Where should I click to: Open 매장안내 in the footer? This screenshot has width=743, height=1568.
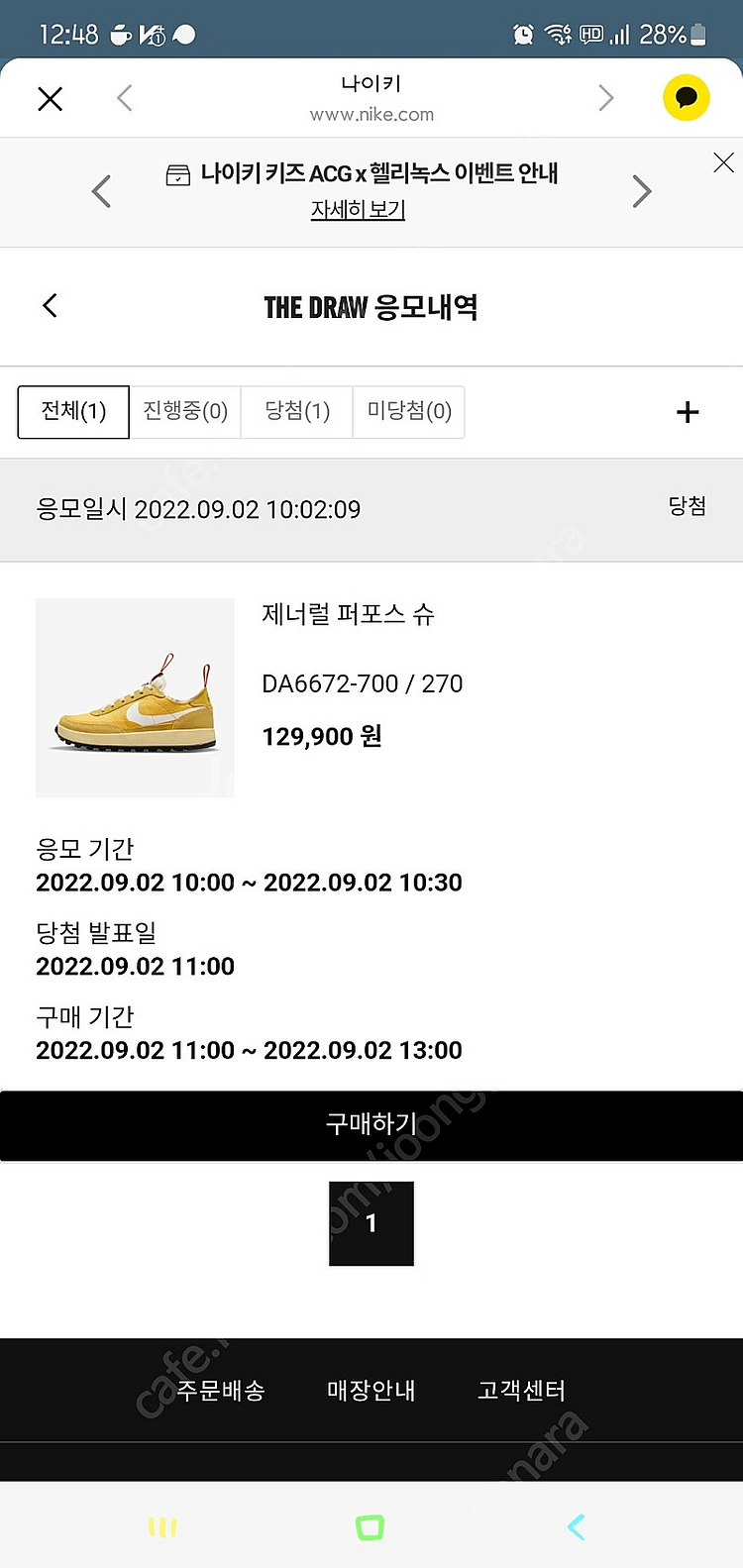(x=371, y=1391)
